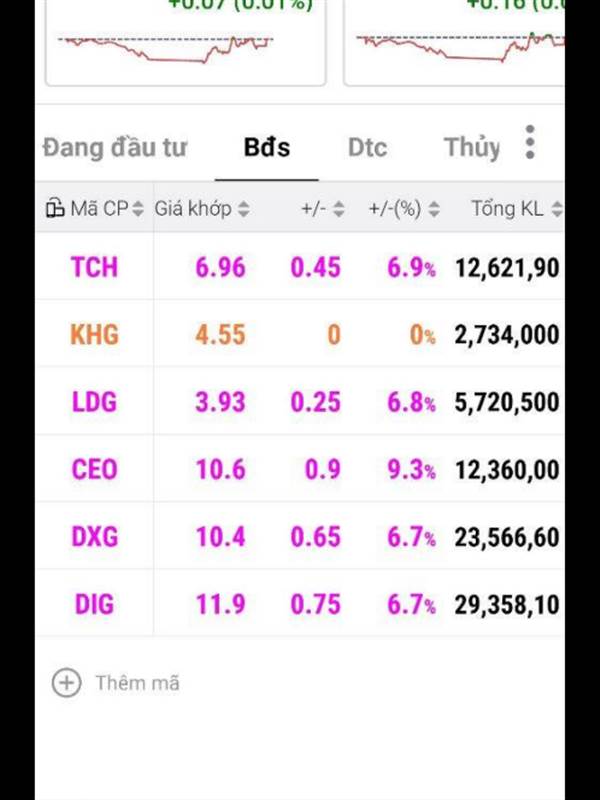Screen dimensions: 600x800
Task: Sort by Mã CP column
Action: pos(95,209)
